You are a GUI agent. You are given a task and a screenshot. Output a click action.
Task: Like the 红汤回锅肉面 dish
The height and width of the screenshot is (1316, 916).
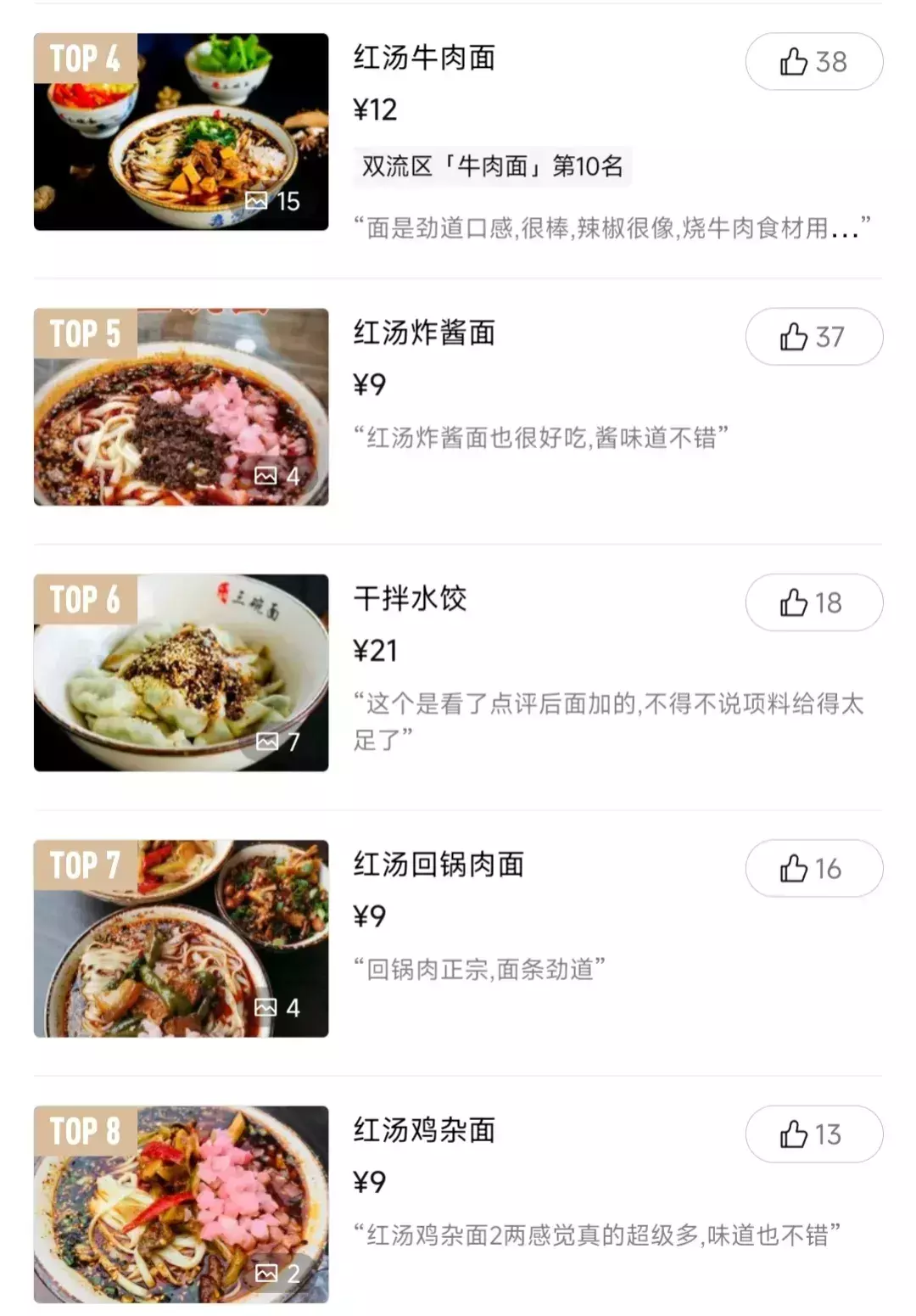[813, 868]
